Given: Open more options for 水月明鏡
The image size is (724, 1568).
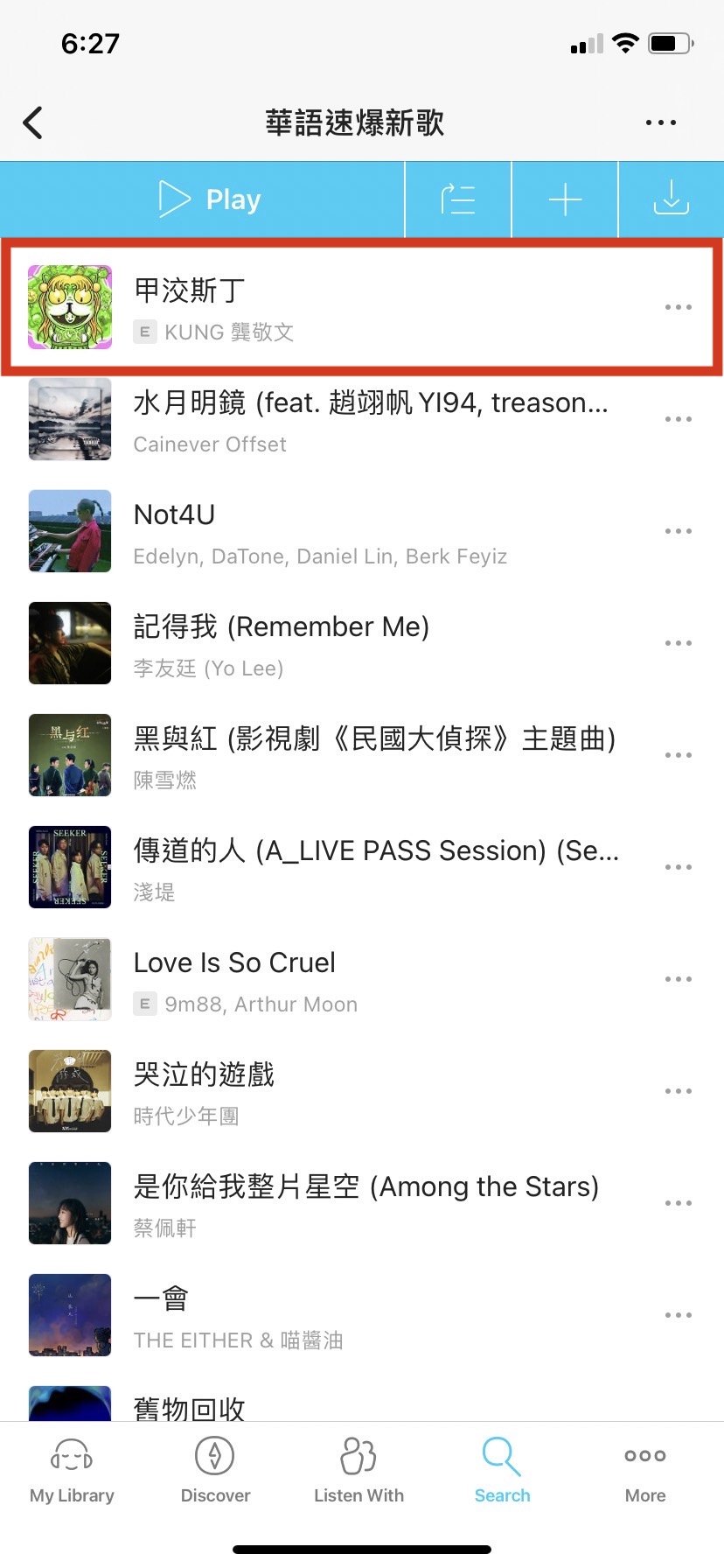Looking at the screenshot, I should coord(678,420).
